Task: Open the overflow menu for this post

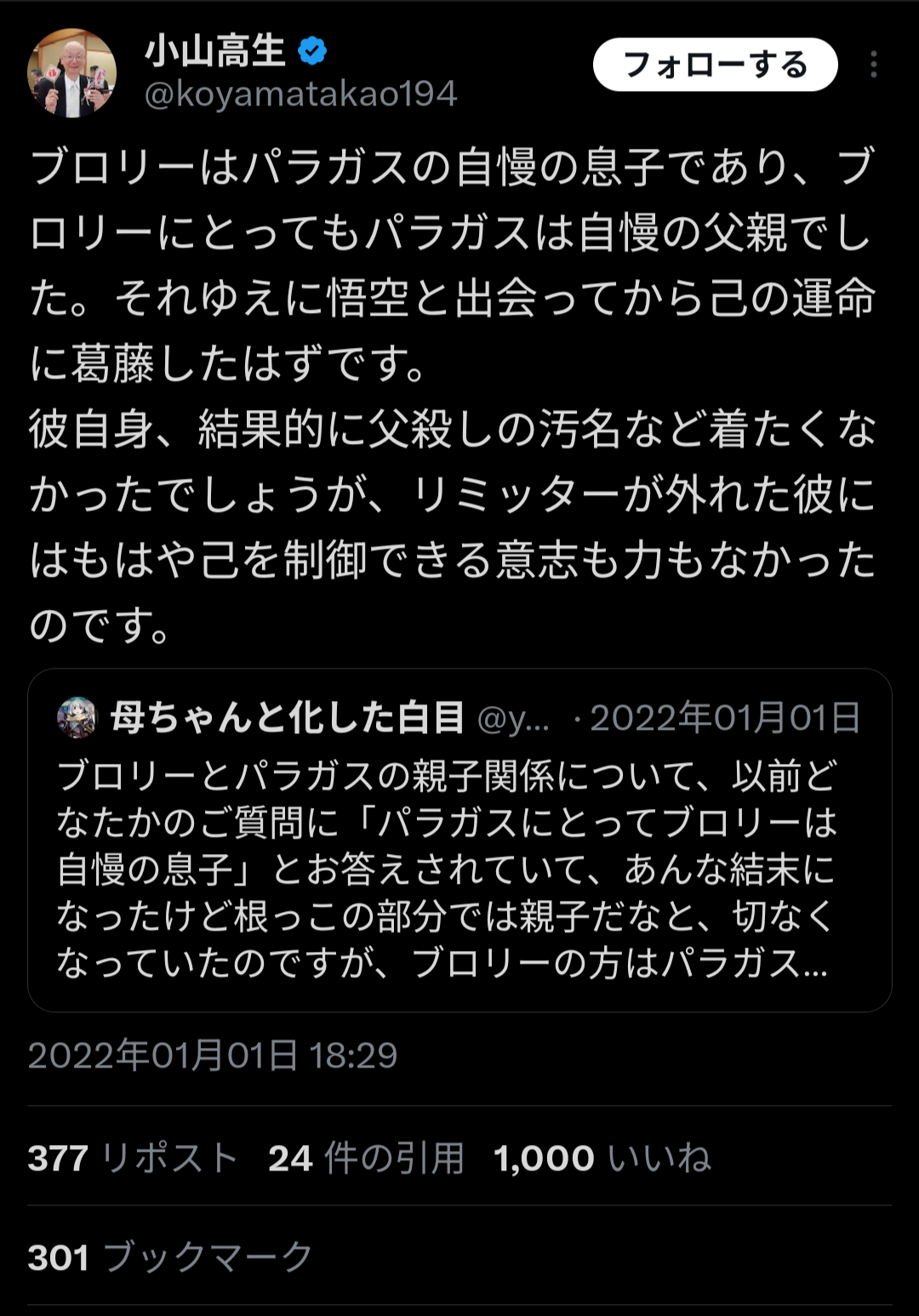Action: click(x=874, y=65)
